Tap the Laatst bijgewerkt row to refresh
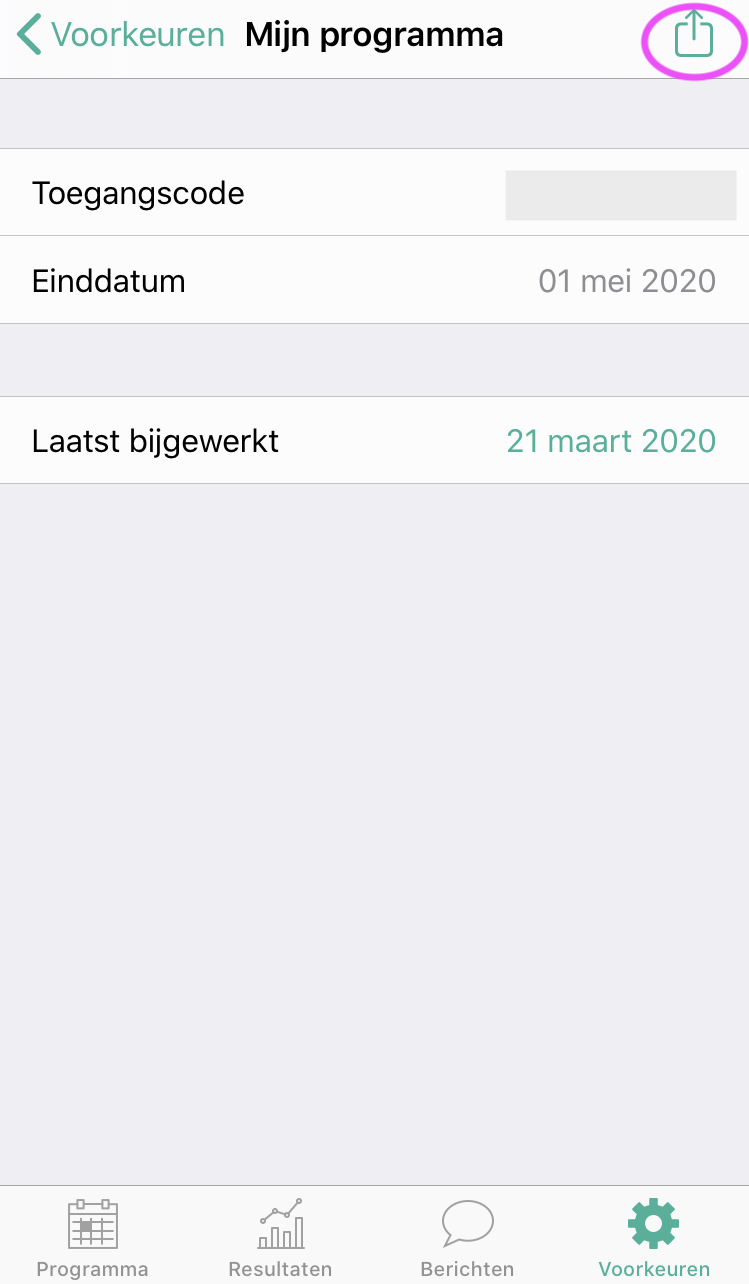 pyautogui.click(x=374, y=440)
